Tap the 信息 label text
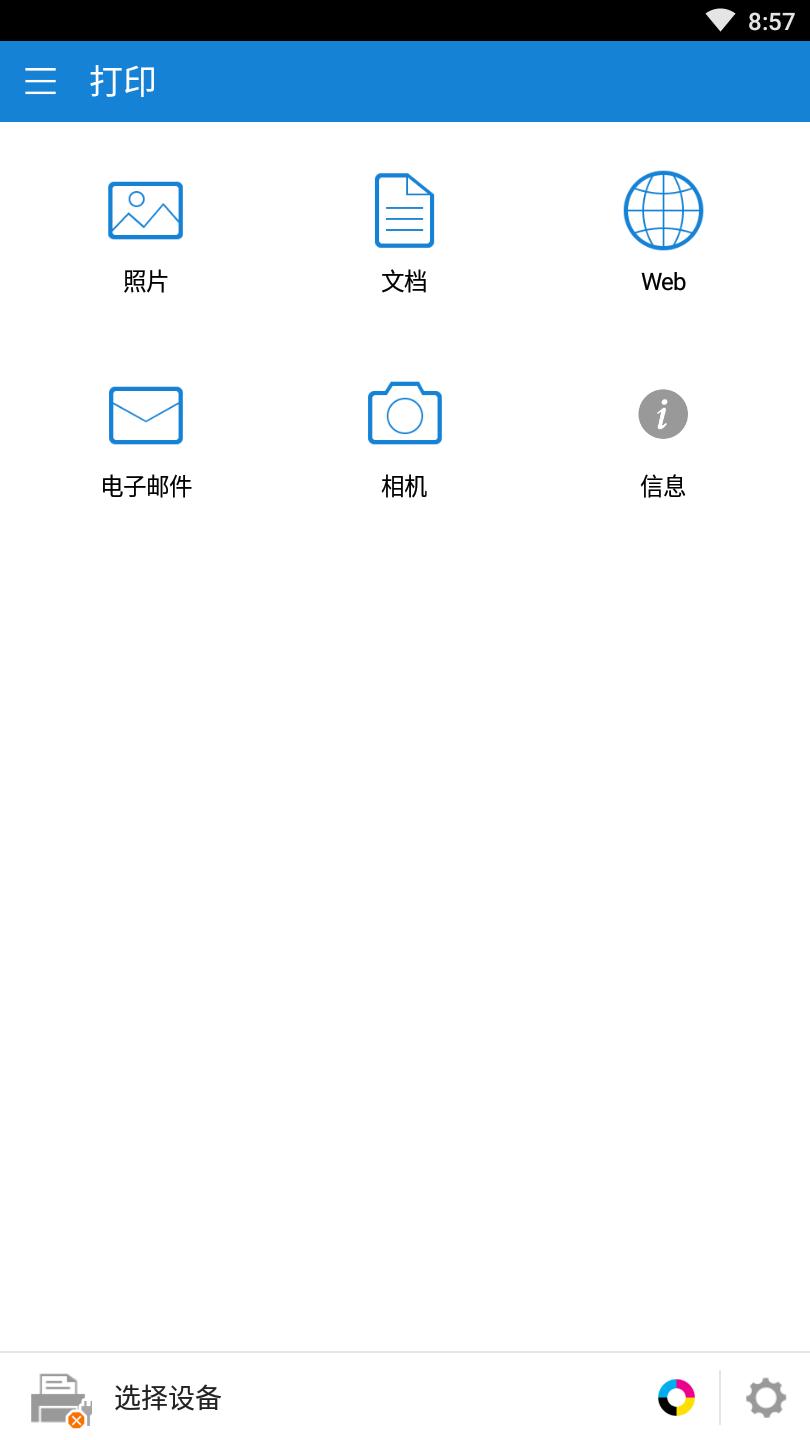Viewport: 810px width, 1440px height. pyautogui.click(x=663, y=486)
